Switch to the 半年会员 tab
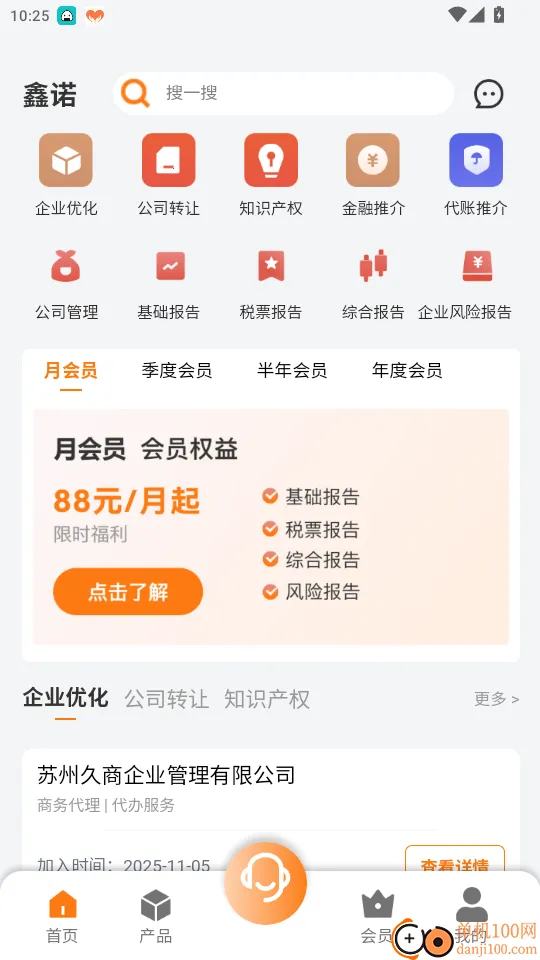 tap(292, 370)
